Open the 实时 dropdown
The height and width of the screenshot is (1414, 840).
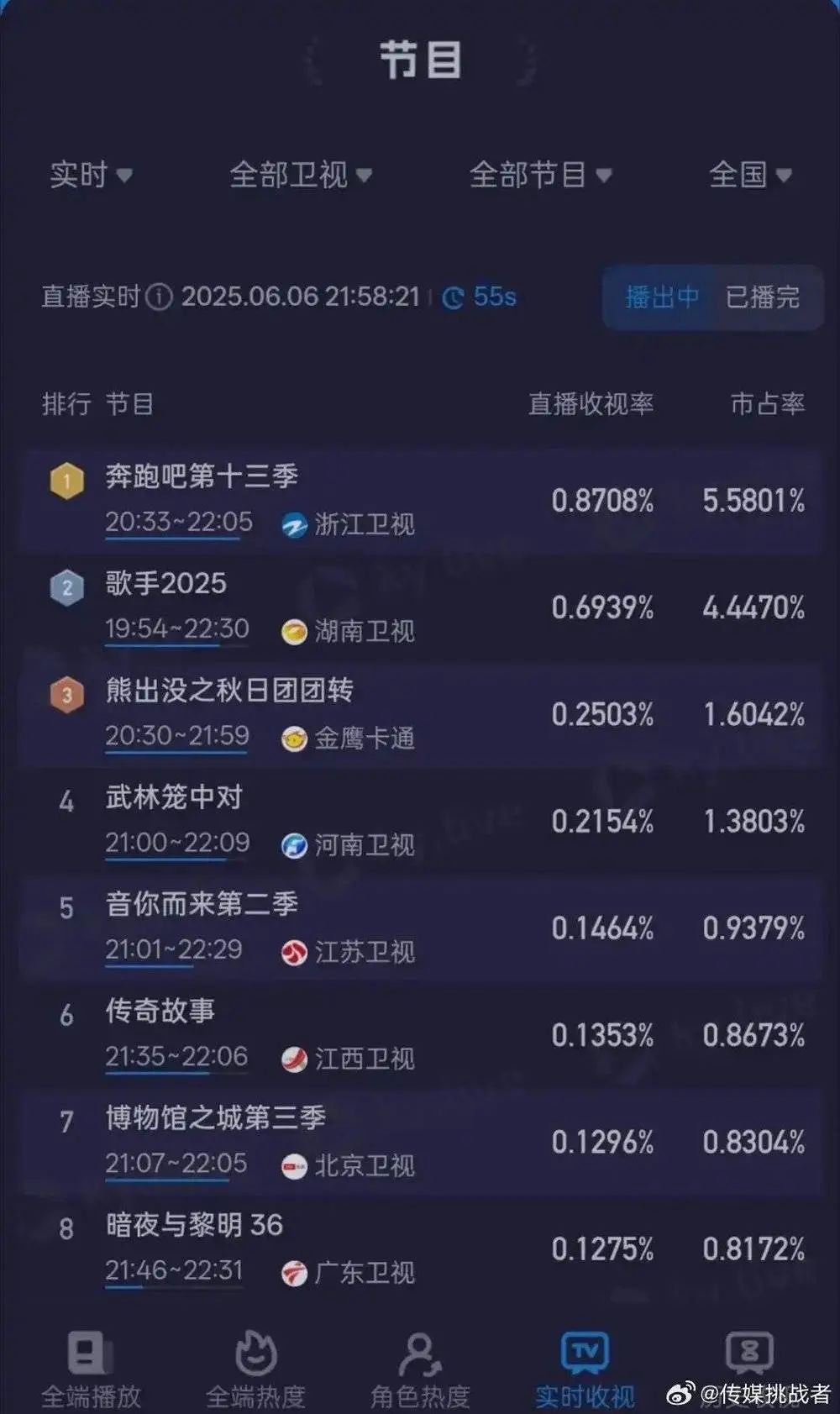[x=92, y=176]
